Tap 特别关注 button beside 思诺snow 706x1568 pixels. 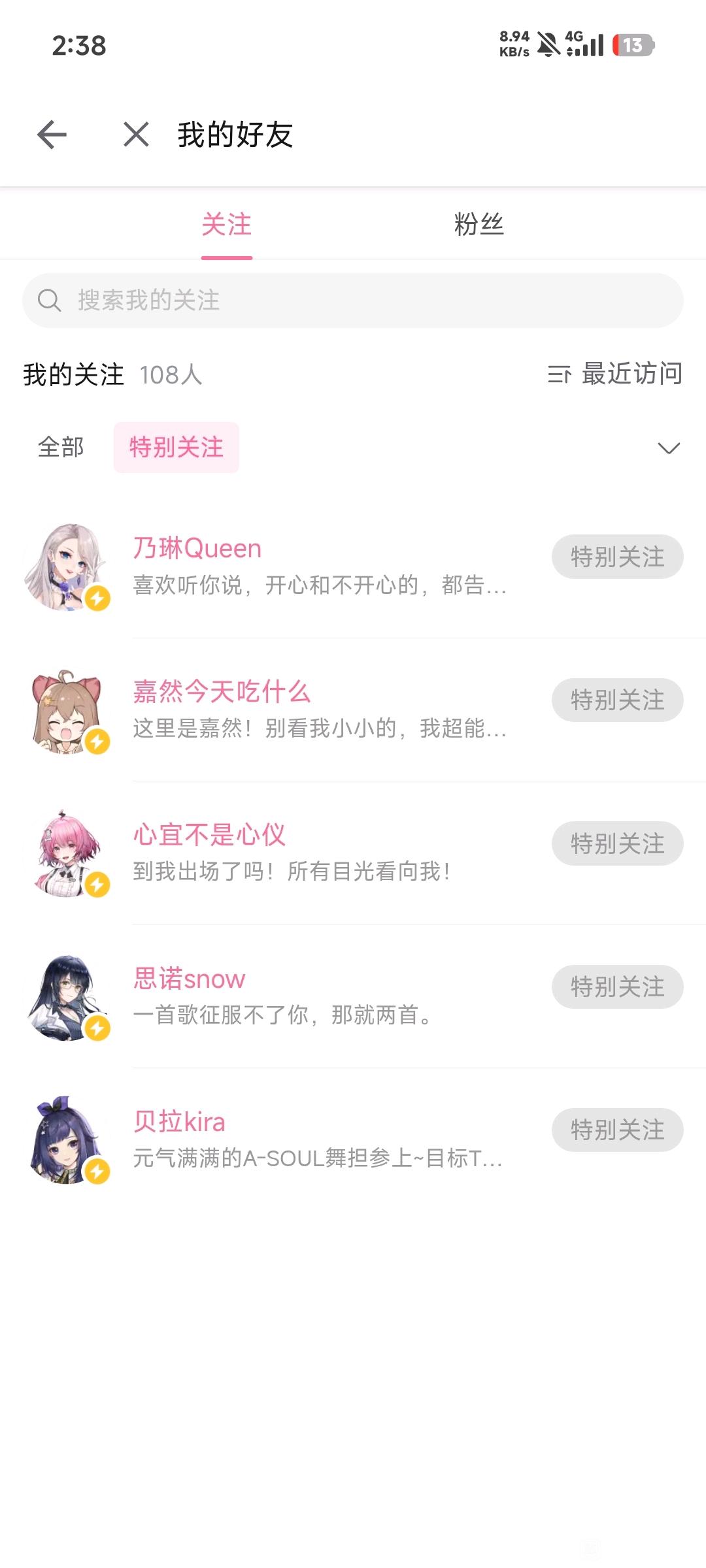617,987
